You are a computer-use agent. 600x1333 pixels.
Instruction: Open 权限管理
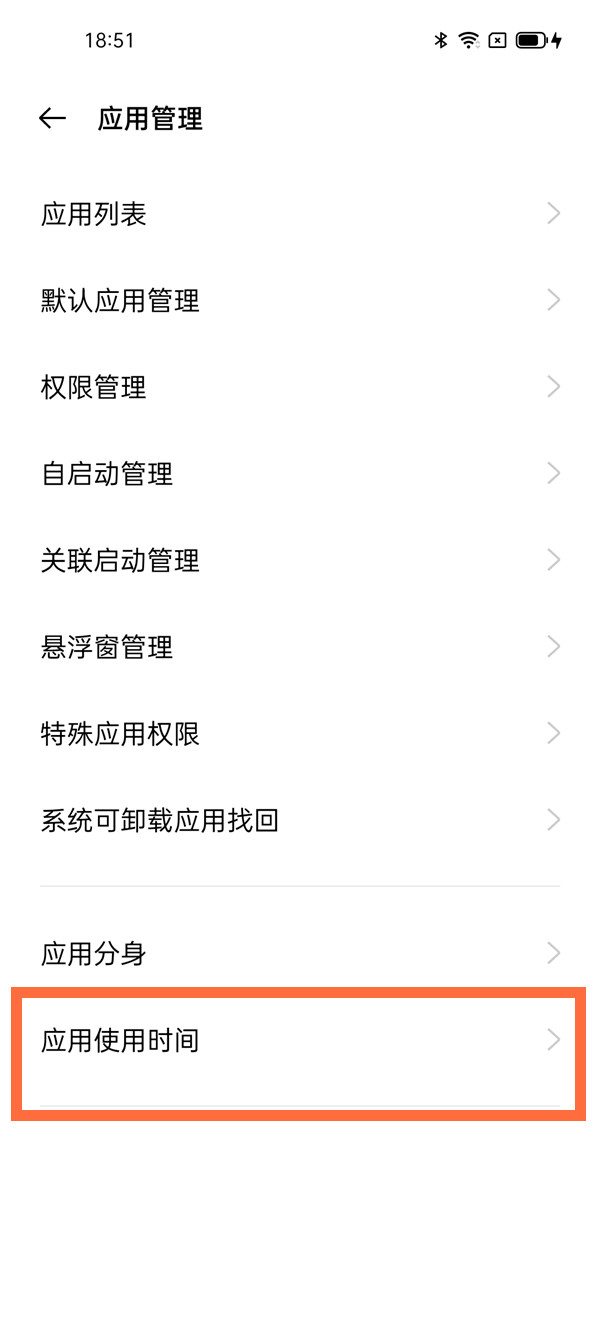pyautogui.click(x=300, y=387)
